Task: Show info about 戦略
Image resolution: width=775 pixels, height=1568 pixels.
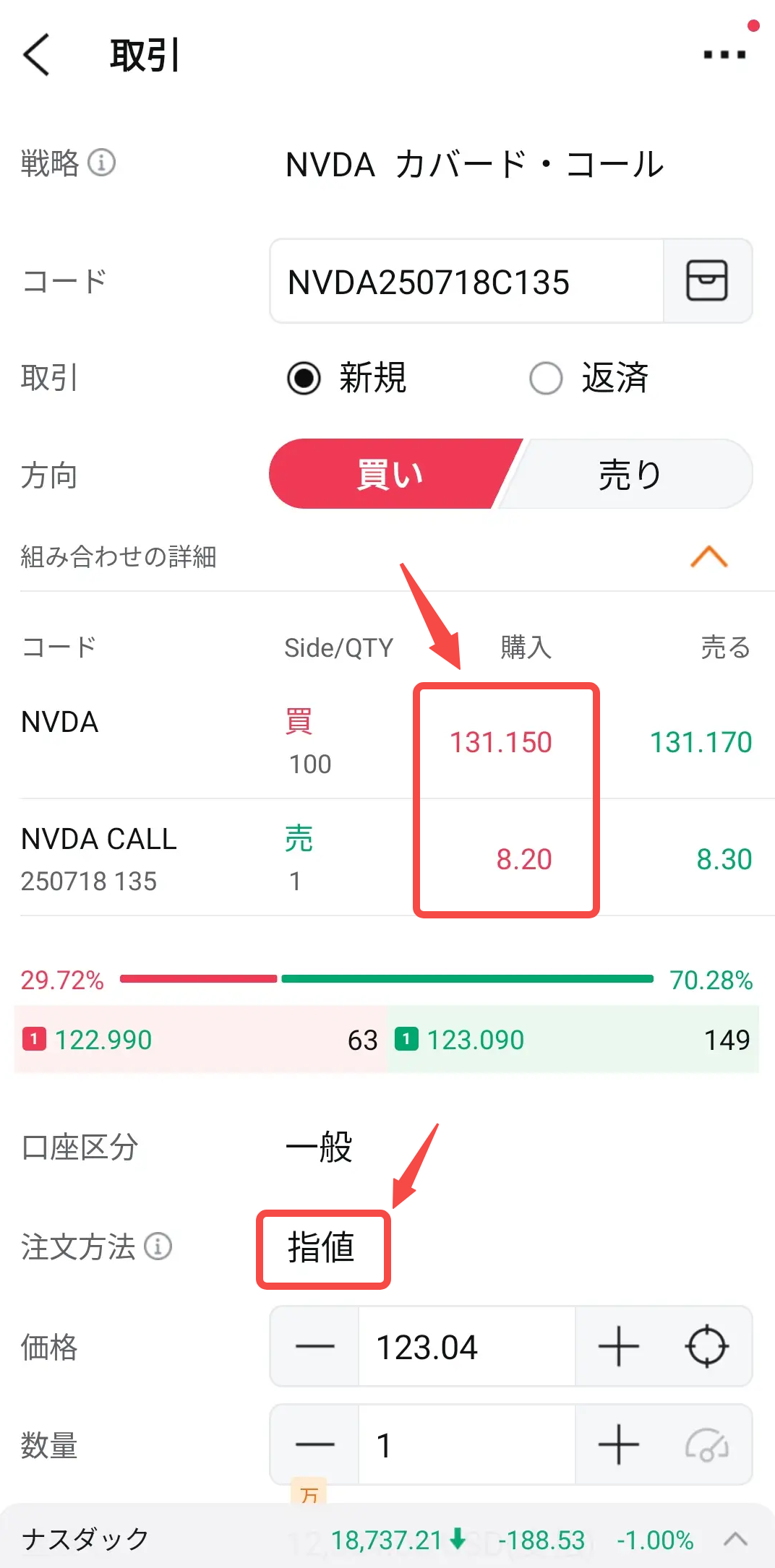Action: click(x=102, y=163)
